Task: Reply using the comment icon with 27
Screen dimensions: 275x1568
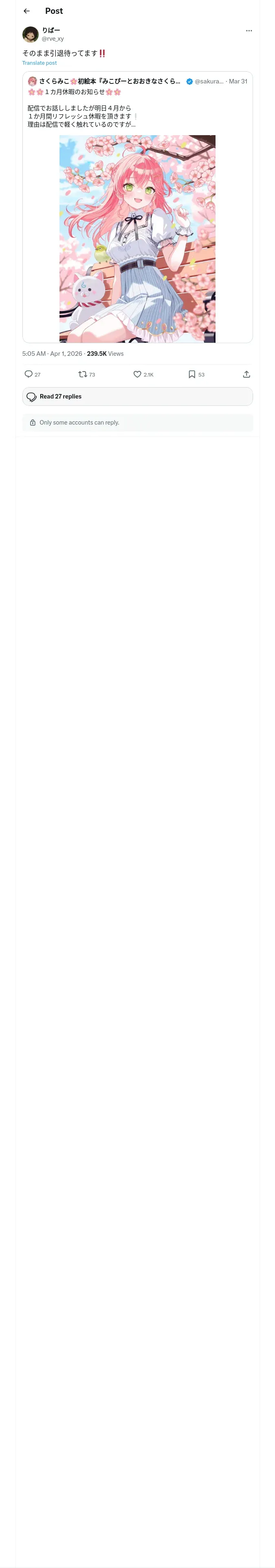Action: [x=29, y=374]
